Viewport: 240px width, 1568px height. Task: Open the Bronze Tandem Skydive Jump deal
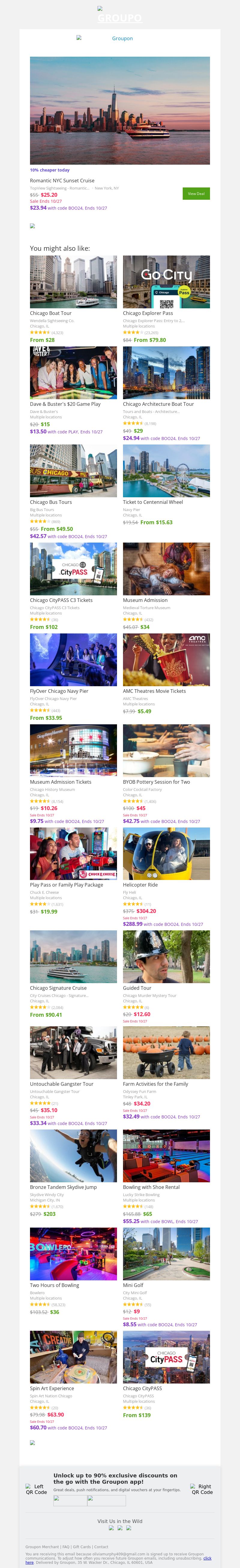(73, 1156)
